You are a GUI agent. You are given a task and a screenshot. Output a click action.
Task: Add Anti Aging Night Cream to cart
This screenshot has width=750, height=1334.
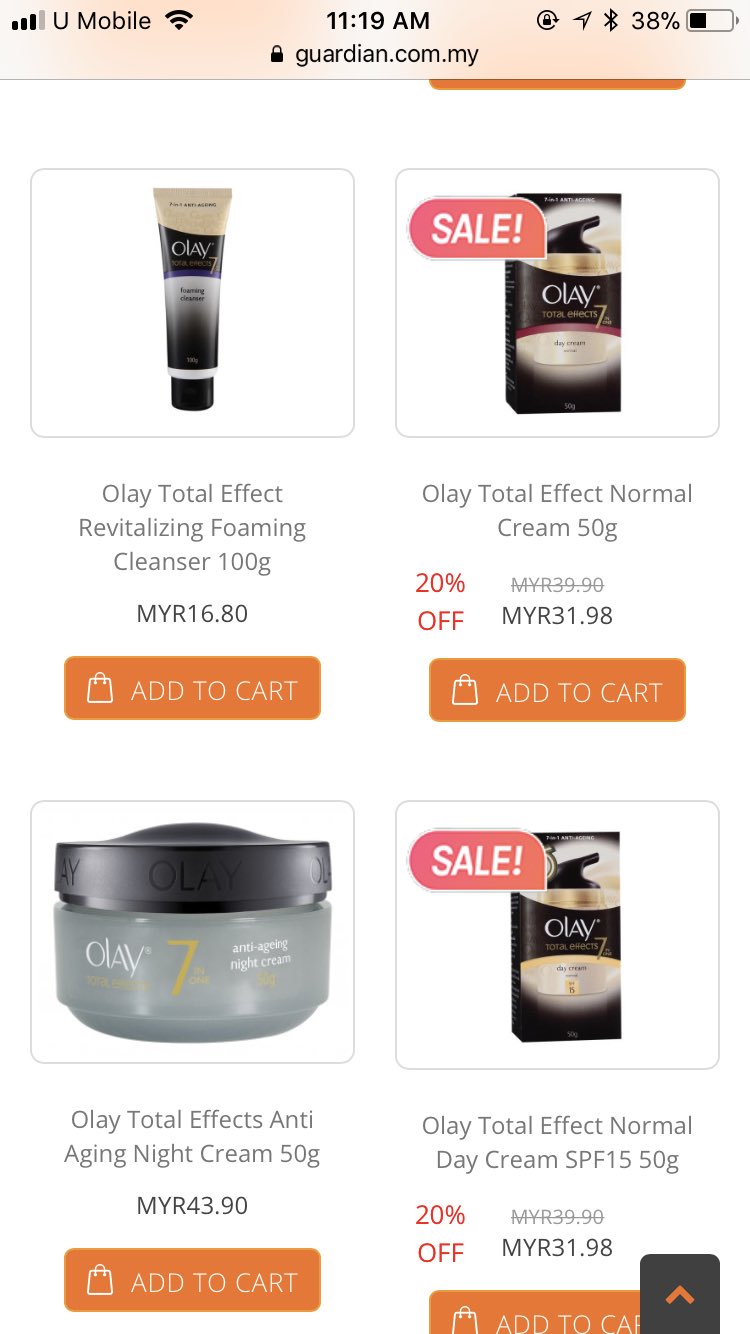pyautogui.click(x=192, y=1280)
